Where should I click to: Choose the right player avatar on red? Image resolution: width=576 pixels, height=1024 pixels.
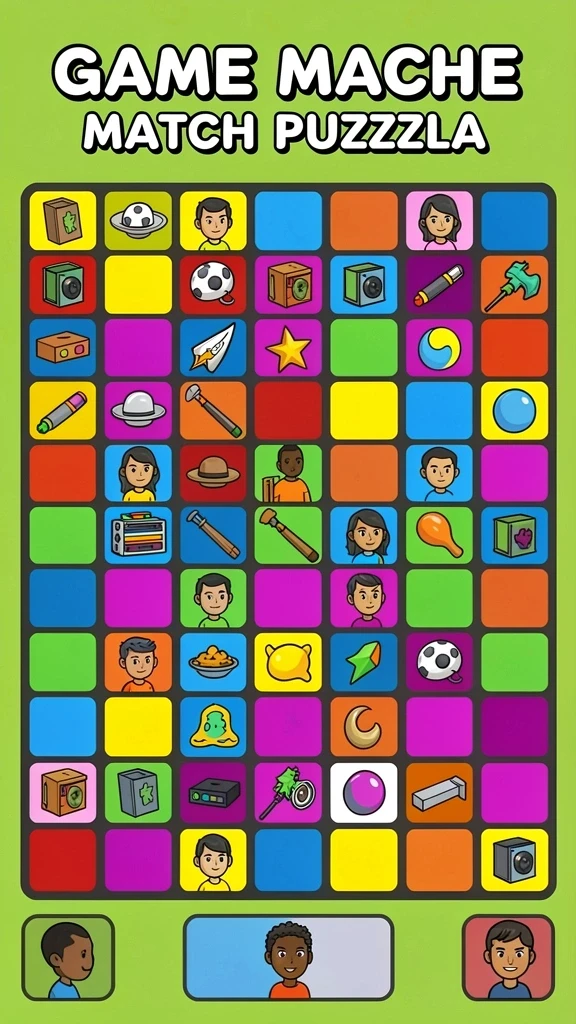tap(508, 957)
